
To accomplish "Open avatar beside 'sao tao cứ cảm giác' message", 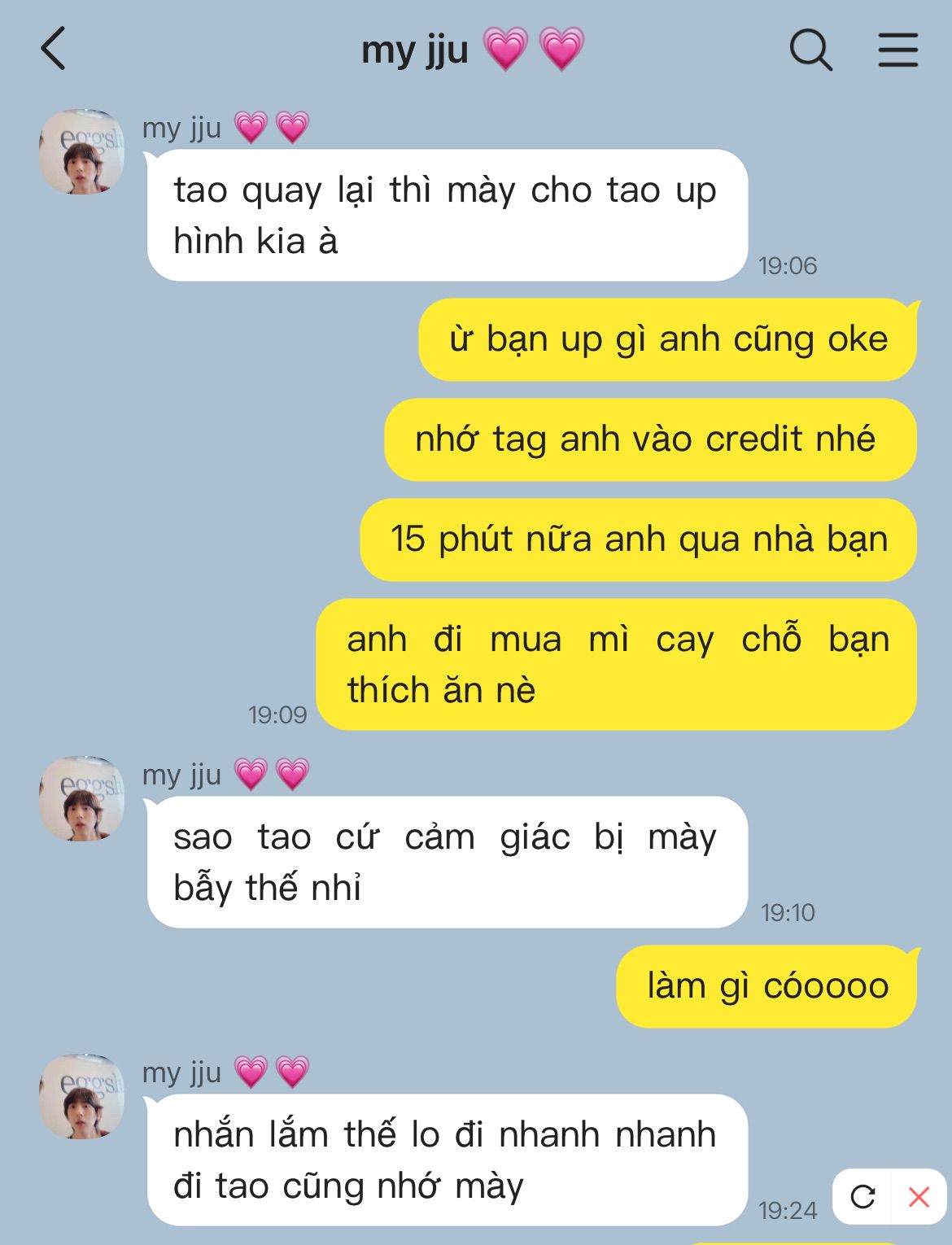I will (81, 798).
